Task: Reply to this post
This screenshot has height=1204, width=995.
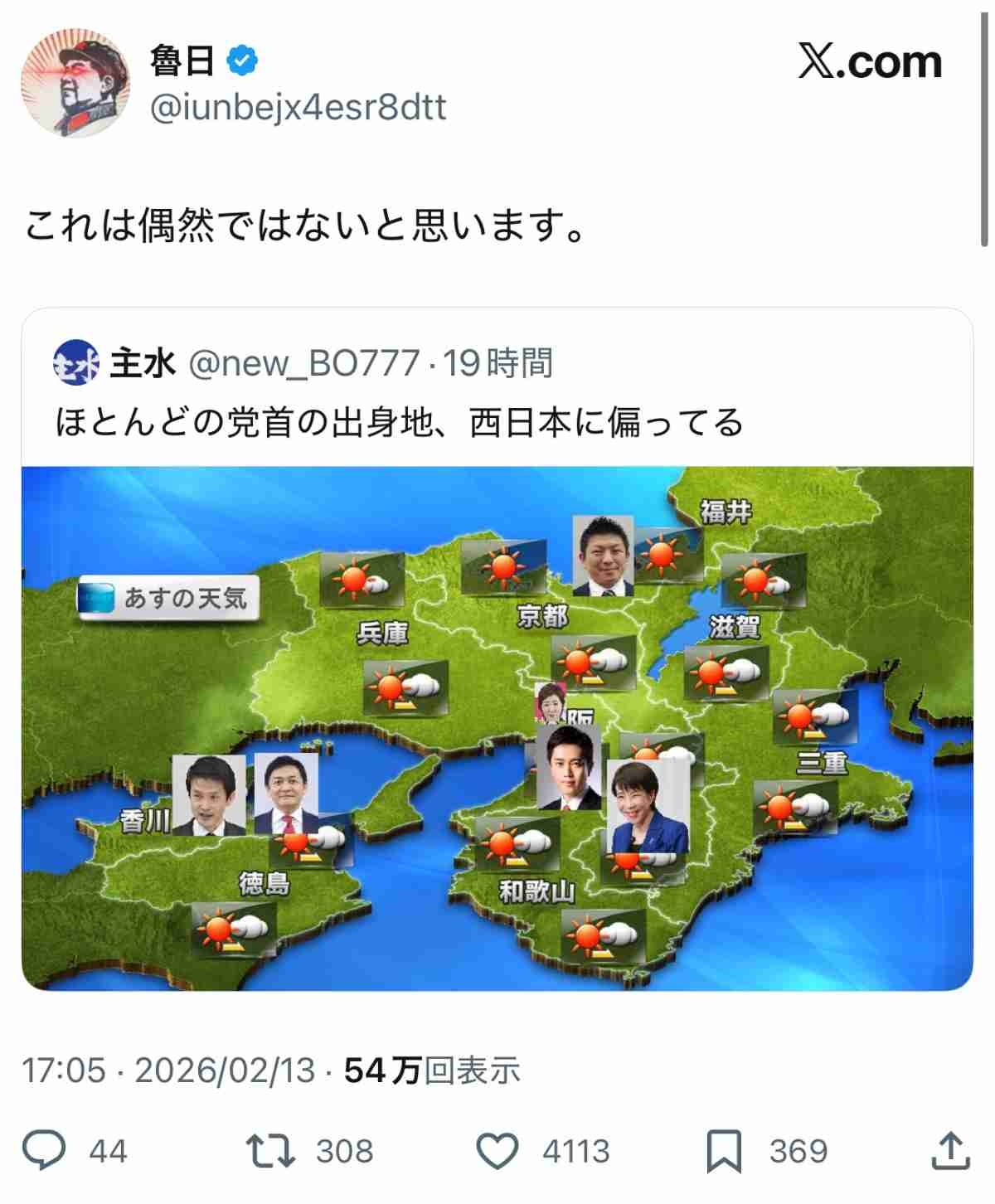Action: (45, 1151)
